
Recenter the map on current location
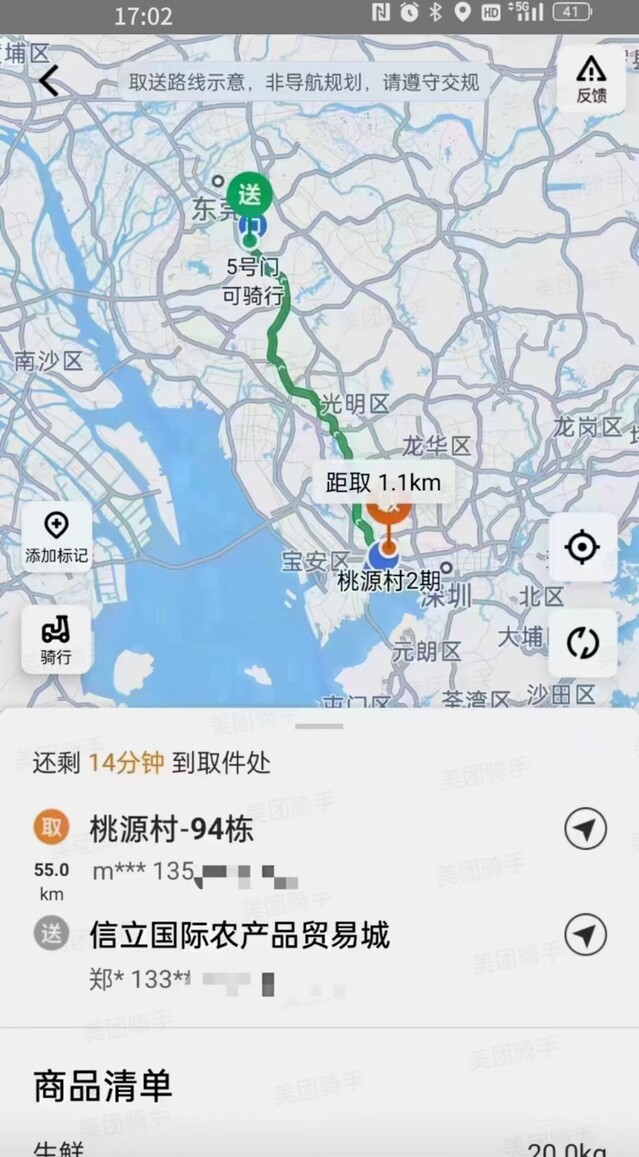pos(582,547)
